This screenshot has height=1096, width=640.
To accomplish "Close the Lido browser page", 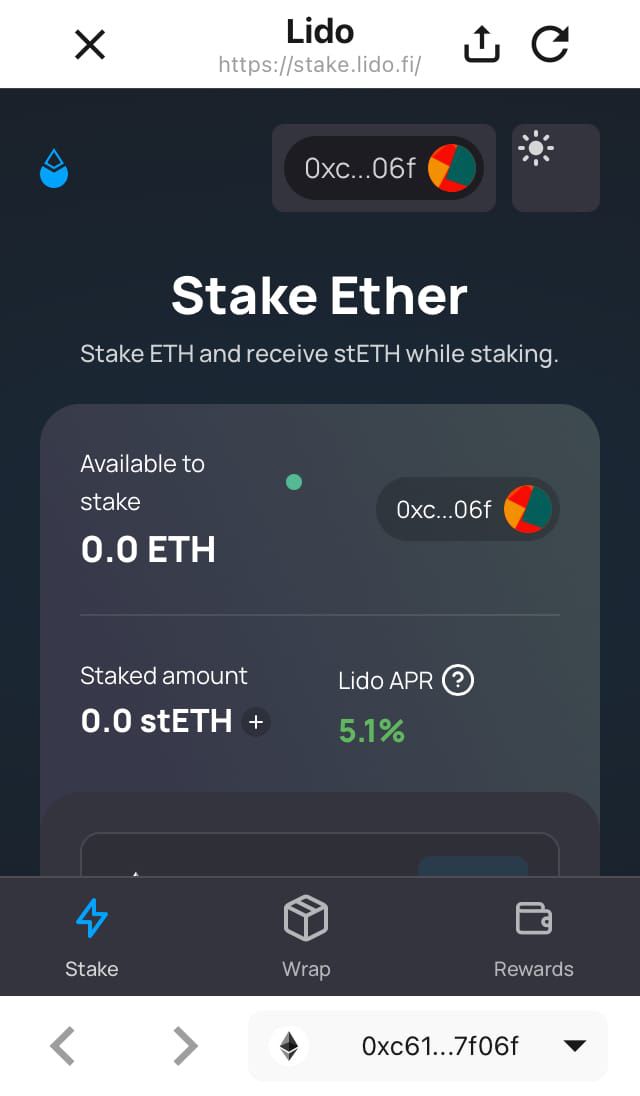I will (x=89, y=45).
